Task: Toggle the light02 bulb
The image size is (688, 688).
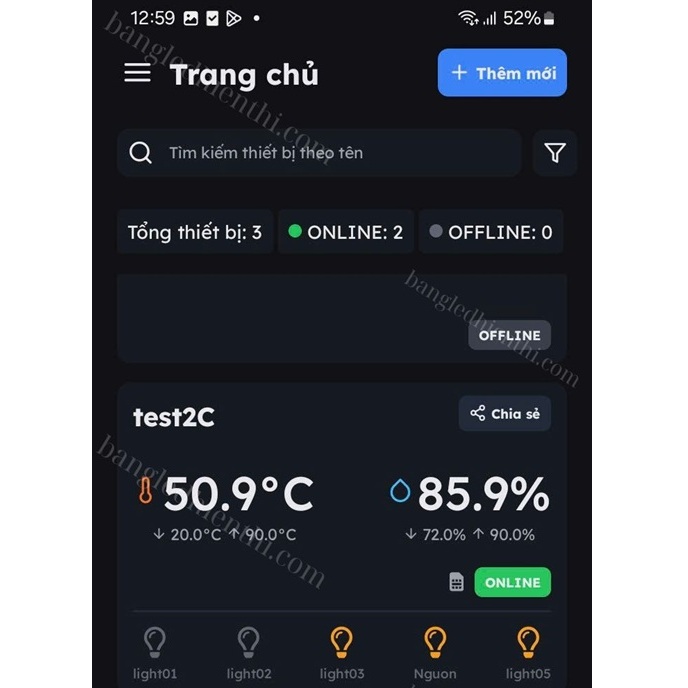Action: click(248, 642)
